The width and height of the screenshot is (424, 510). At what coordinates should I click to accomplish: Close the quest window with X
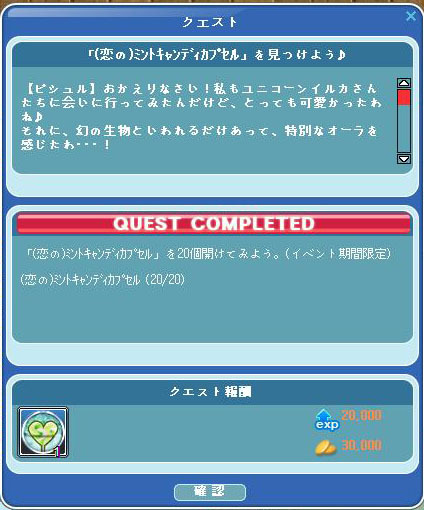(x=411, y=16)
